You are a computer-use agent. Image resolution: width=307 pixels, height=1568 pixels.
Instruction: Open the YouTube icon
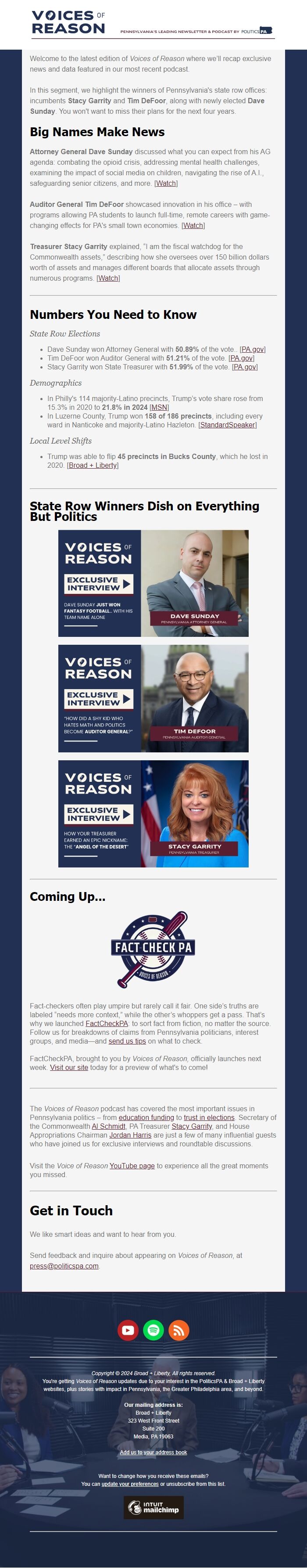click(128, 1330)
